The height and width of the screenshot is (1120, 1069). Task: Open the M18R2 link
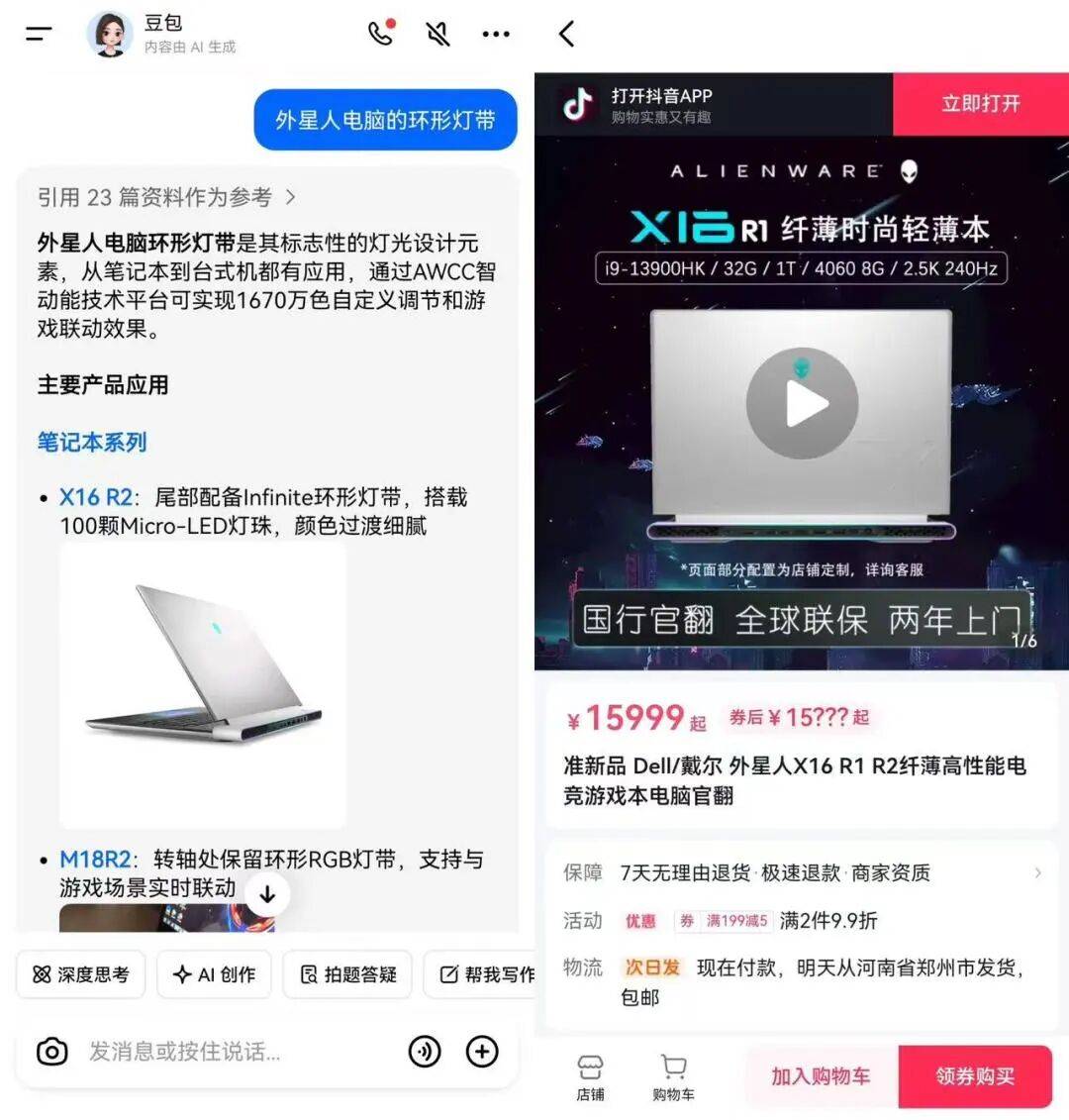[x=95, y=859]
